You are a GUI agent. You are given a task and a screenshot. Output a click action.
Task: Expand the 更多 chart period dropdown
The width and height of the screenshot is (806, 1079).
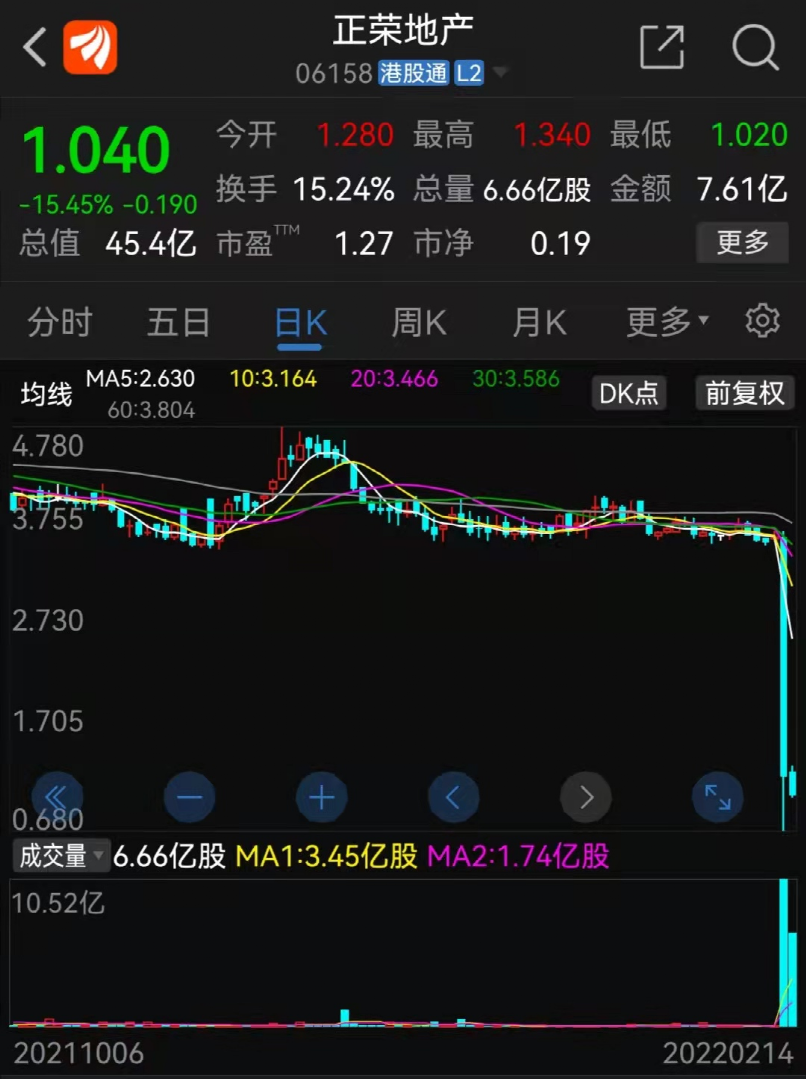coord(667,322)
